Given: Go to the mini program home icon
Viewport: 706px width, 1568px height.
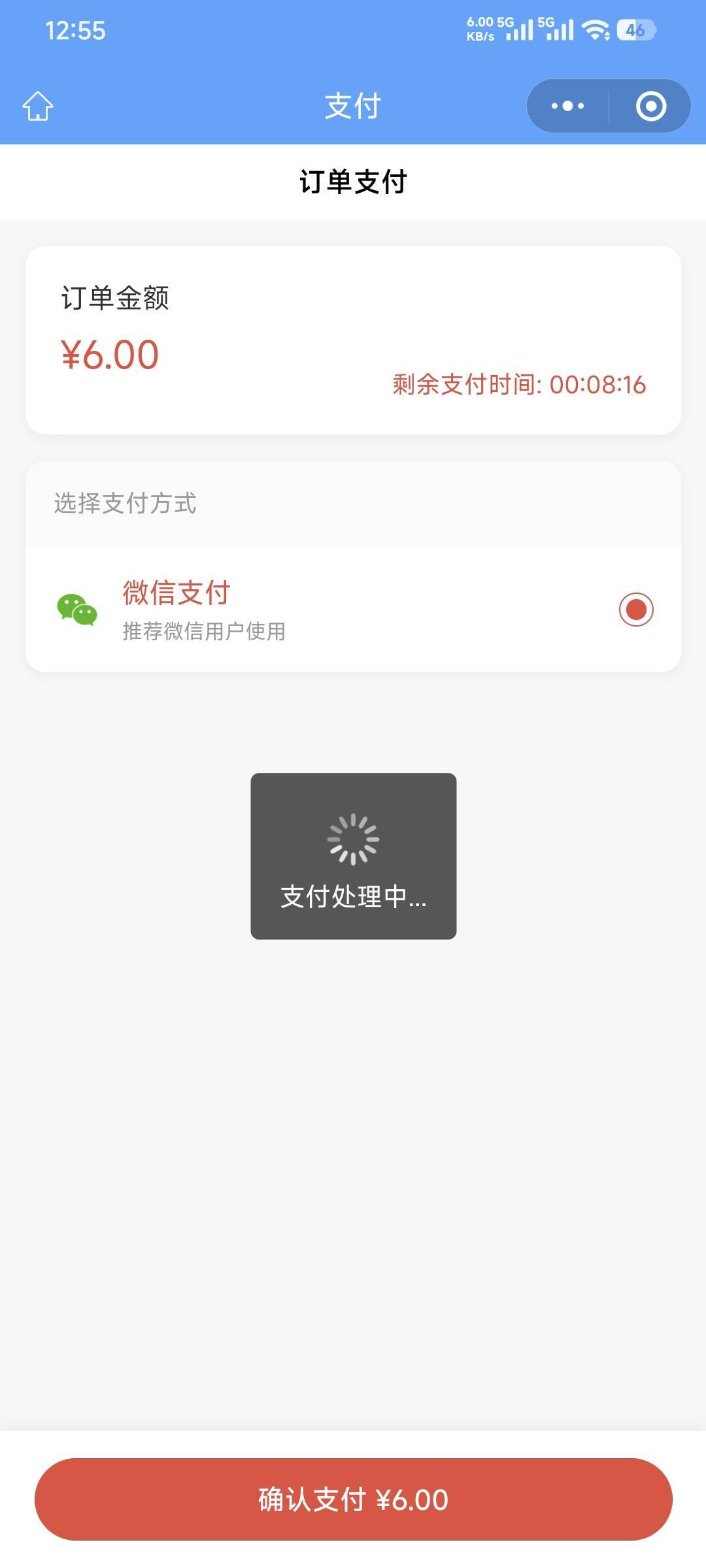Looking at the screenshot, I should pyautogui.click(x=38, y=106).
